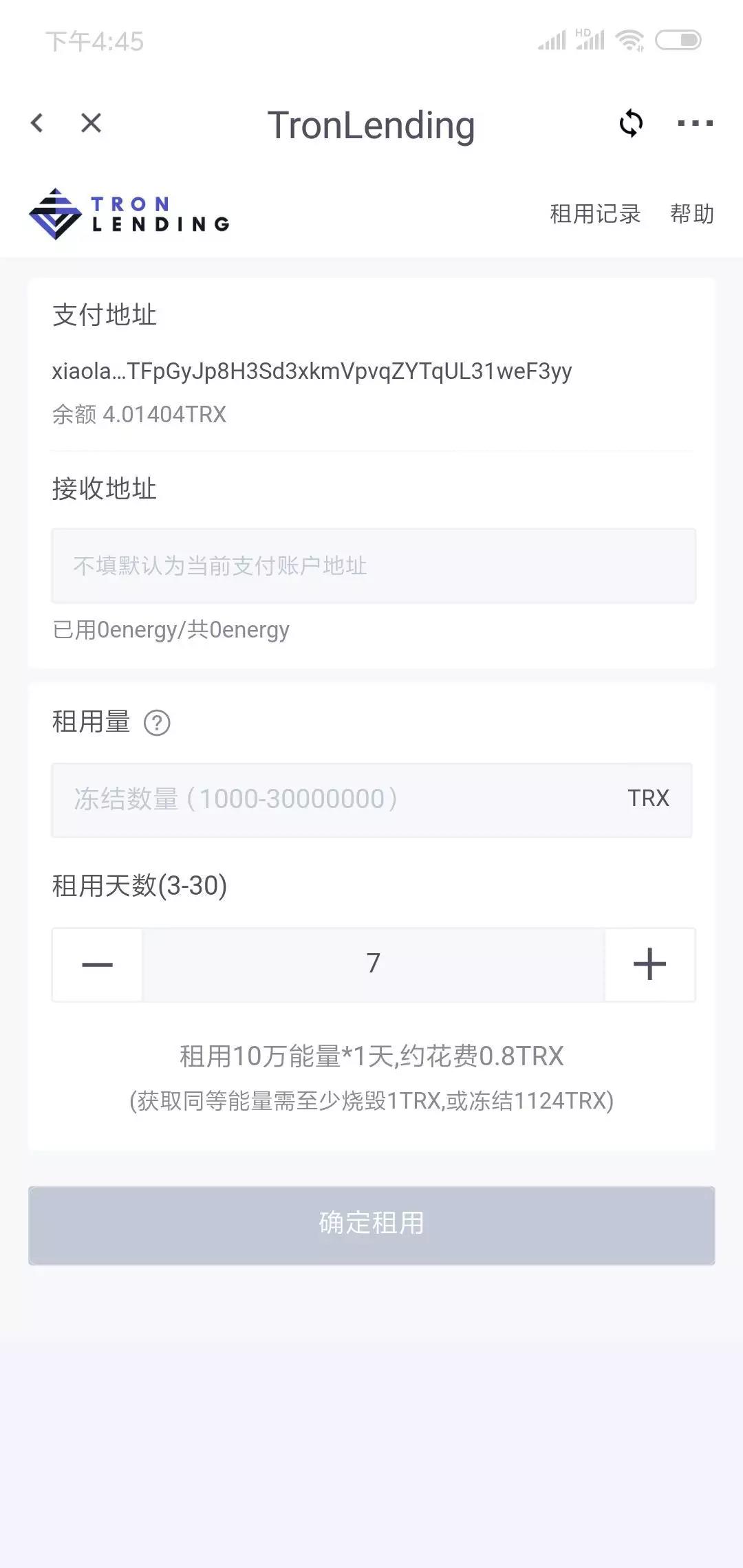
Task: Refresh the page with the reload icon
Action: coord(631,124)
